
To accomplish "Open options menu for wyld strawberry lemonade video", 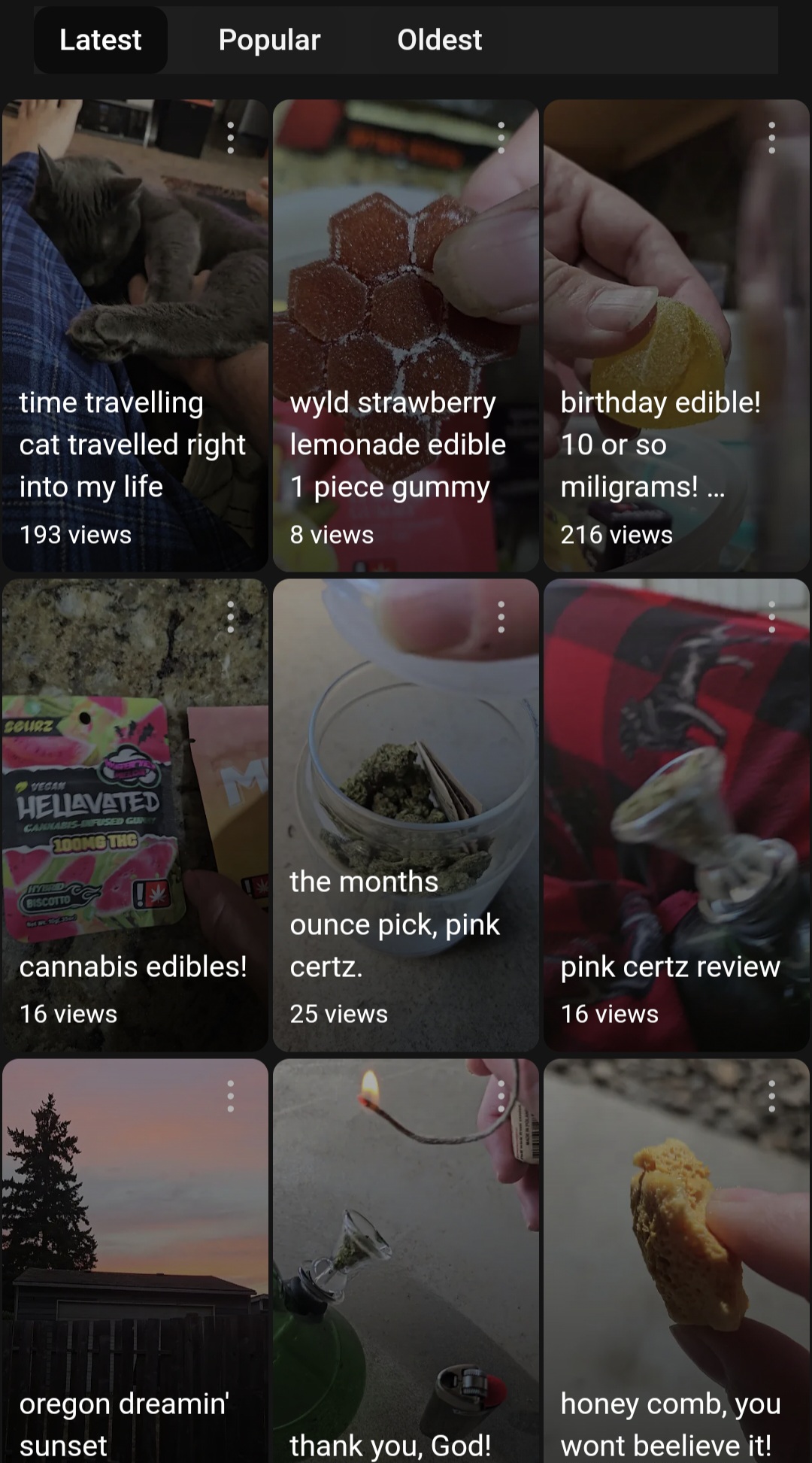I will 501,138.
